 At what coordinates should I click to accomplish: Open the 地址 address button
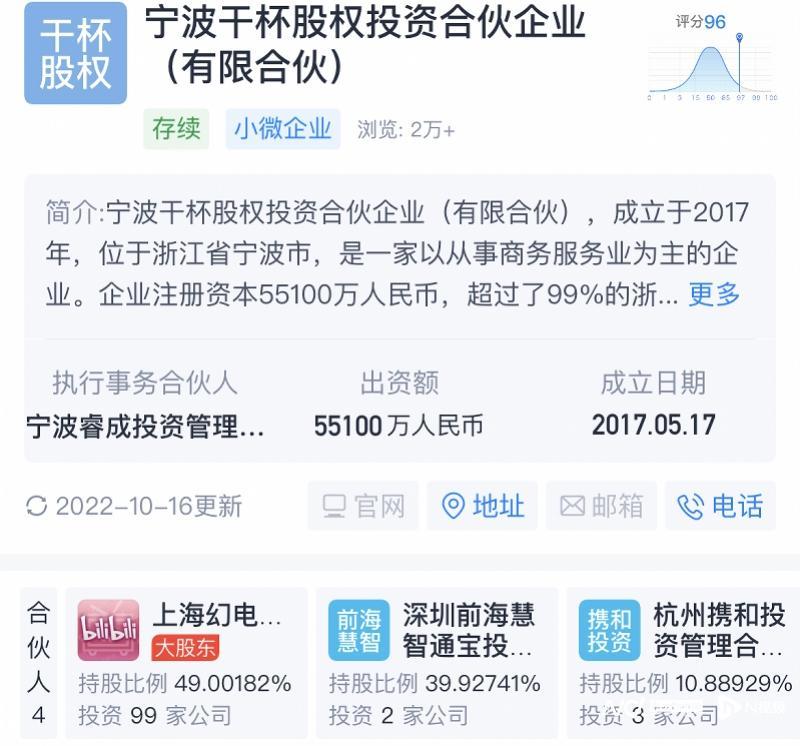click(x=483, y=506)
